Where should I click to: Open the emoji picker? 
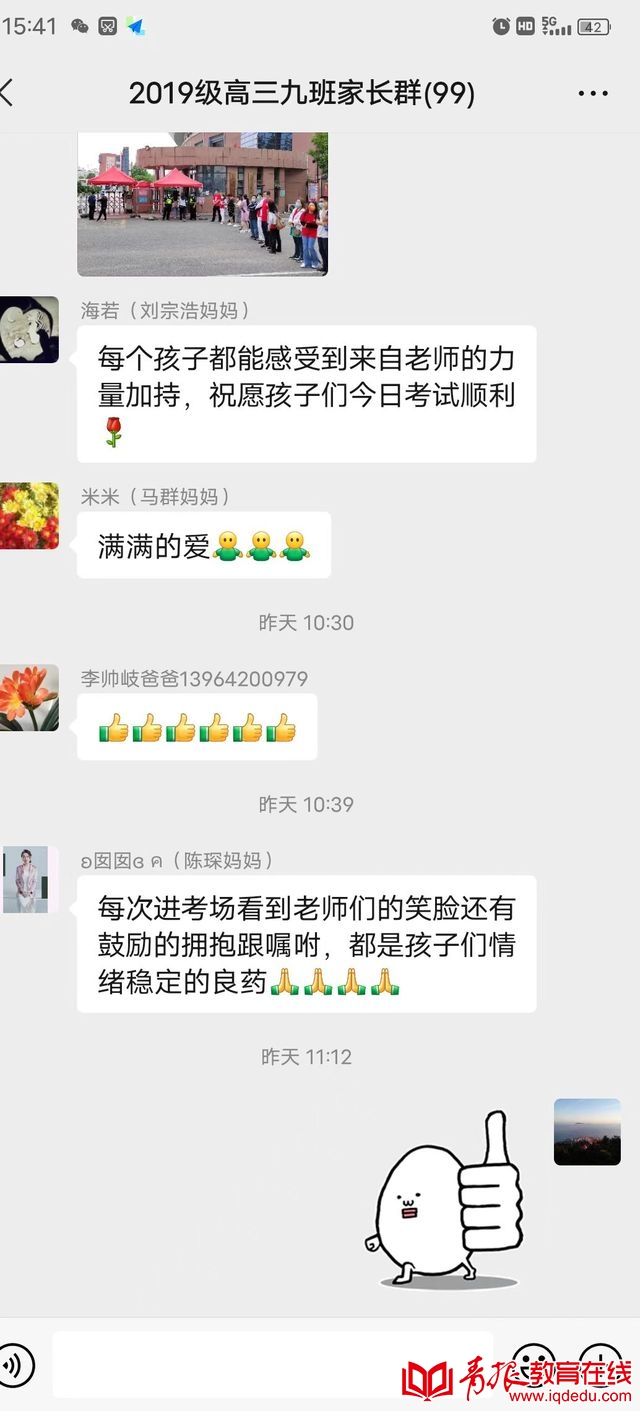point(533,1364)
